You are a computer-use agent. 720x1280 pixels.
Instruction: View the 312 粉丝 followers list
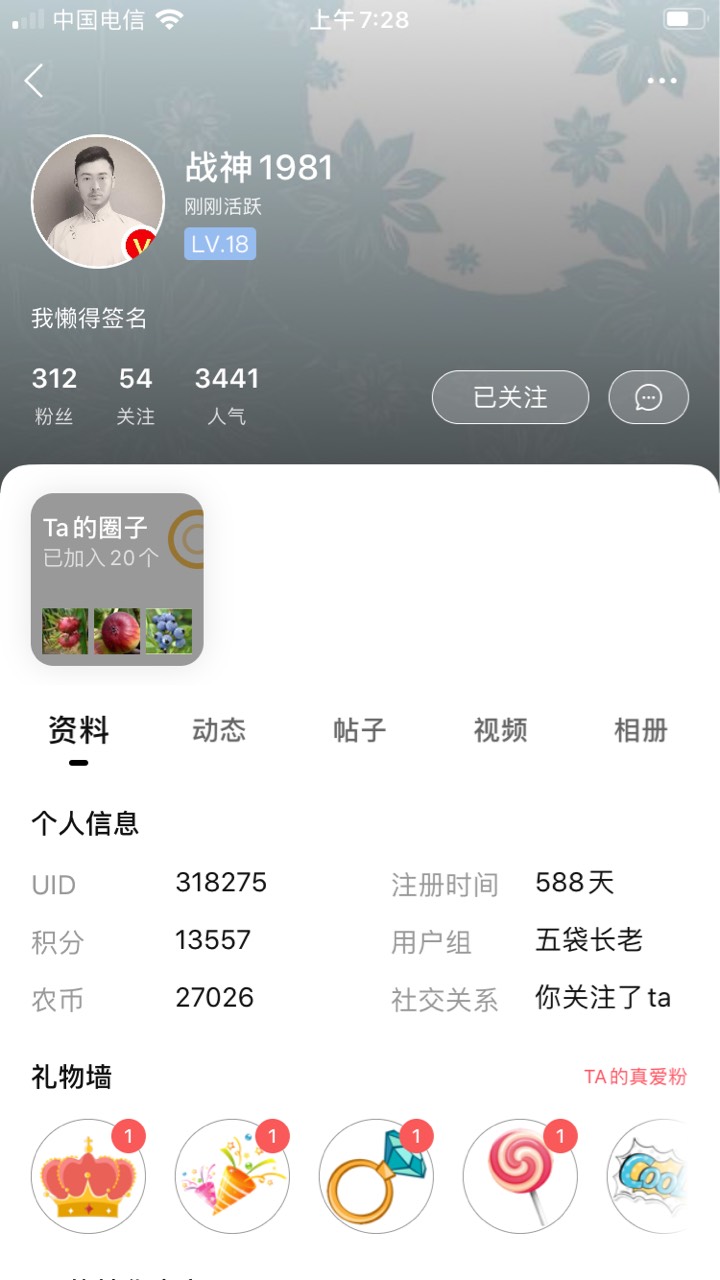point(54,395)
